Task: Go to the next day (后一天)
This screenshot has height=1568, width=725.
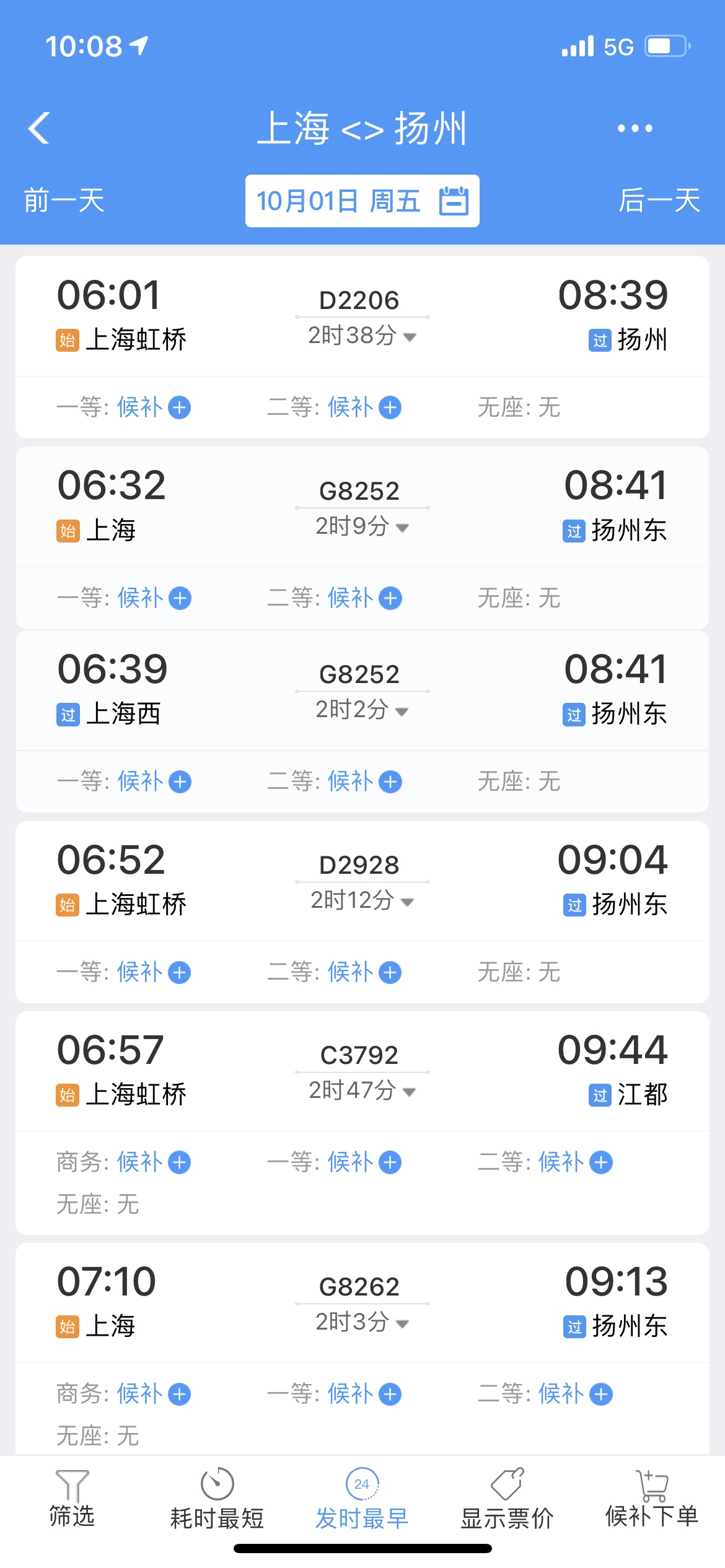Action: (x=659, y=201)
